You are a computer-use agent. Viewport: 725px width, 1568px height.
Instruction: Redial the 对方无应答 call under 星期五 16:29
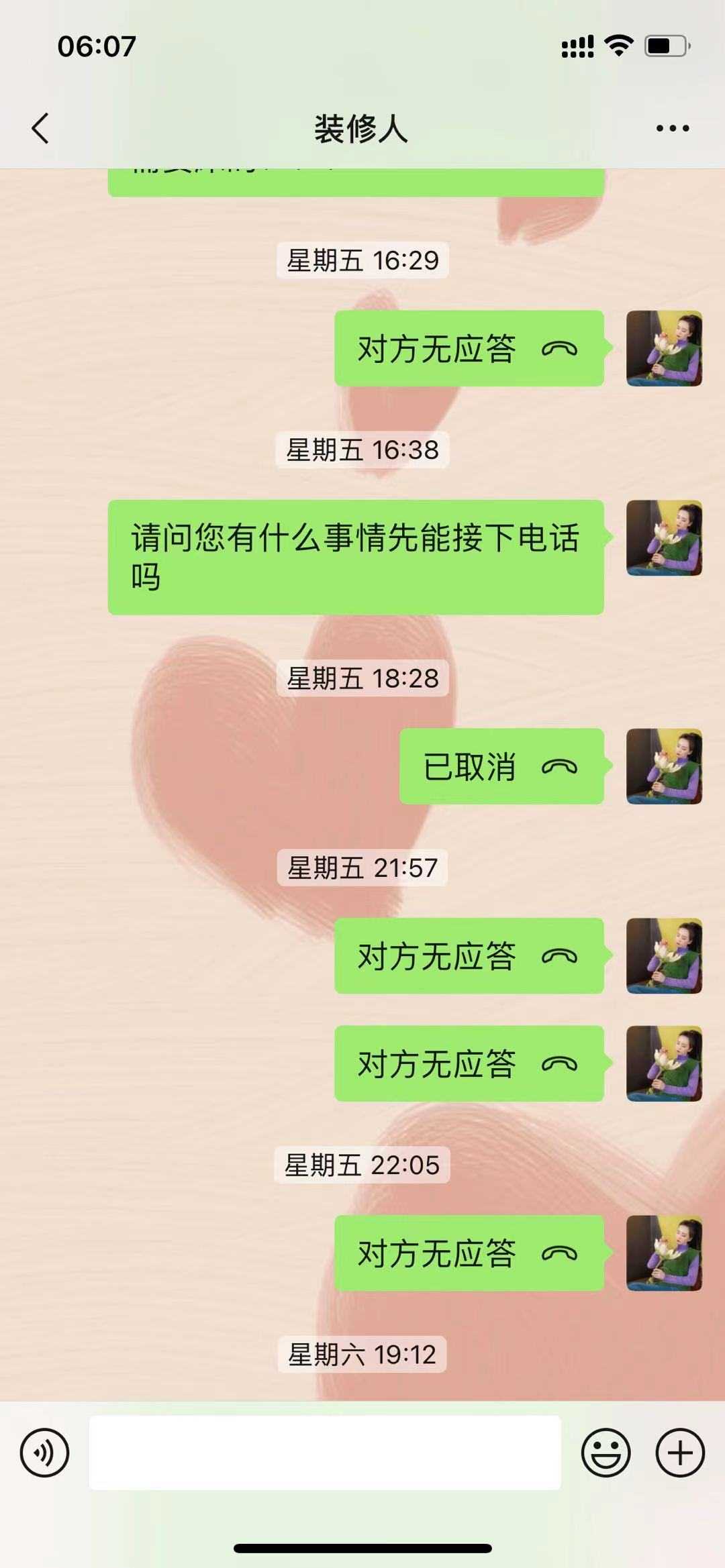point(469,348)
